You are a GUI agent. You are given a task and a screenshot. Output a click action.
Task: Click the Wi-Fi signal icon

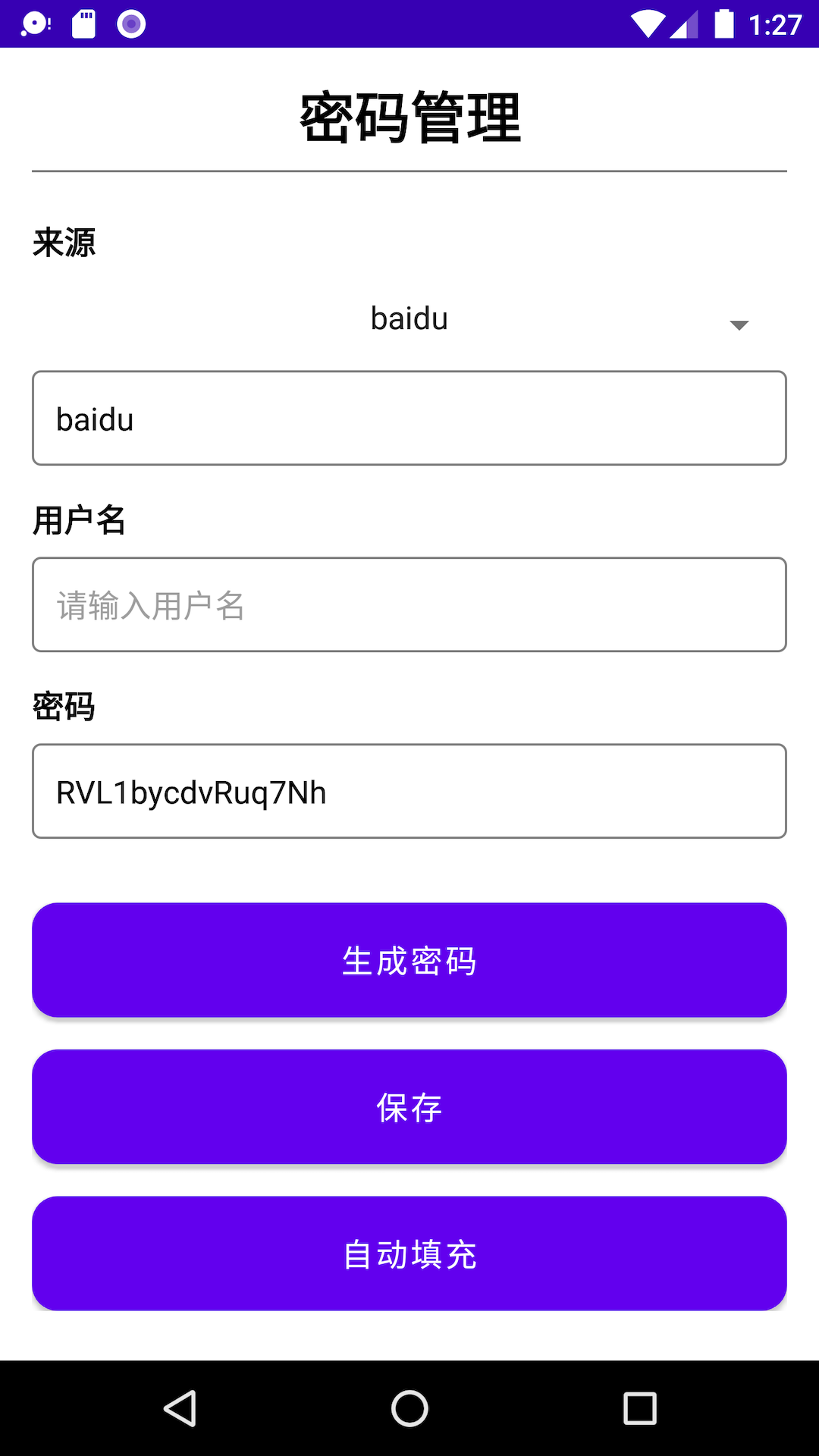point(648,24)
